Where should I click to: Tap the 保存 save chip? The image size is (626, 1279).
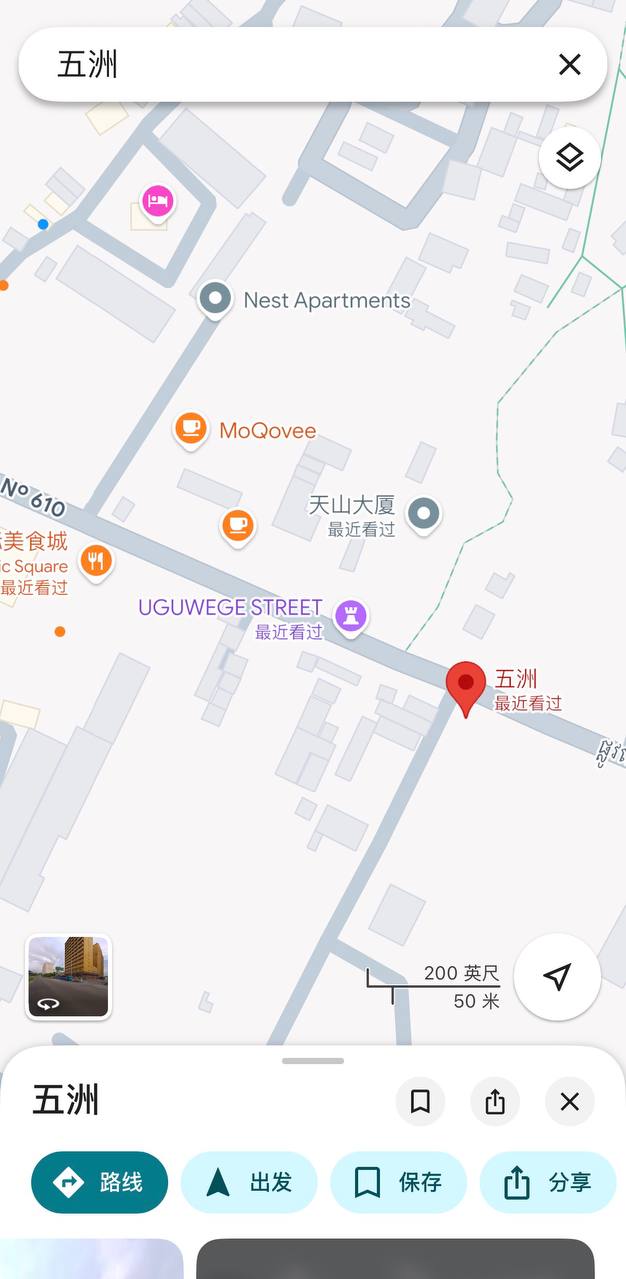(x=398, y=1183)
